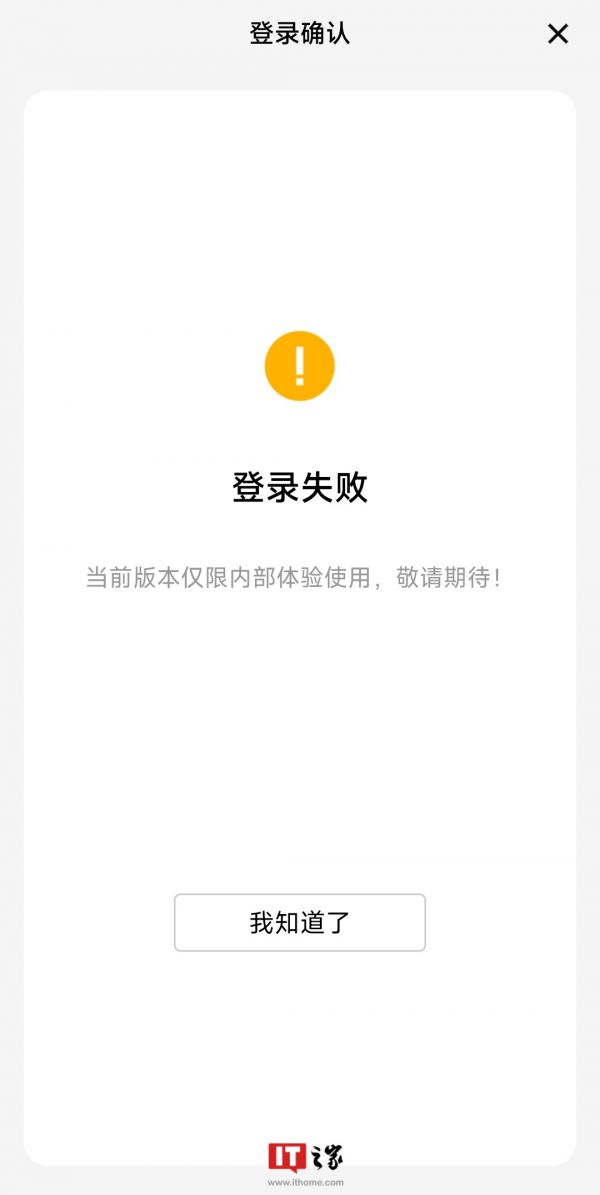Tap the 我知道了 button
Image resolution: width=600 pixels, height=1195 pixels.
point(300,922)
